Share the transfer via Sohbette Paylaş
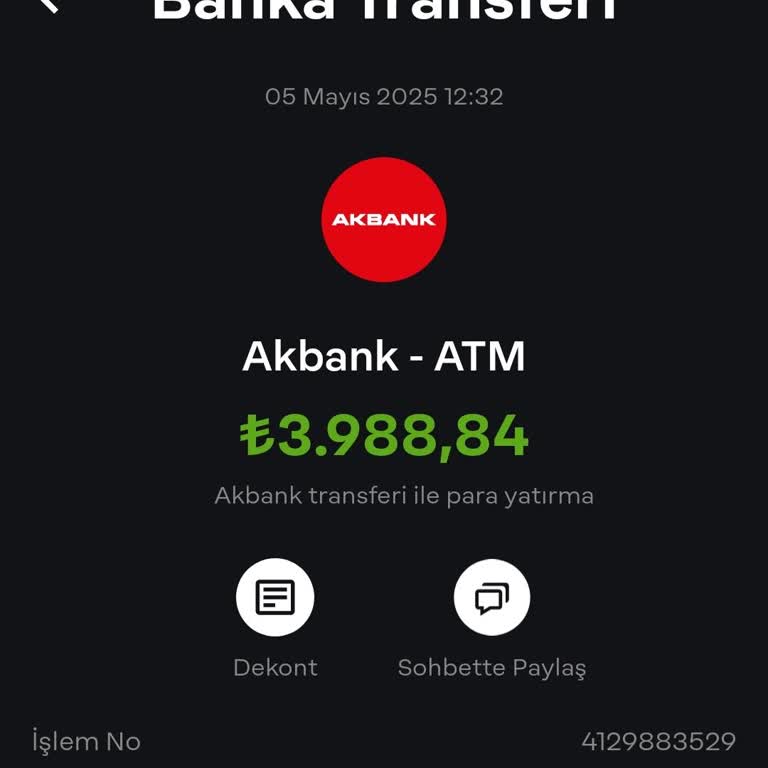 [491, 598]
